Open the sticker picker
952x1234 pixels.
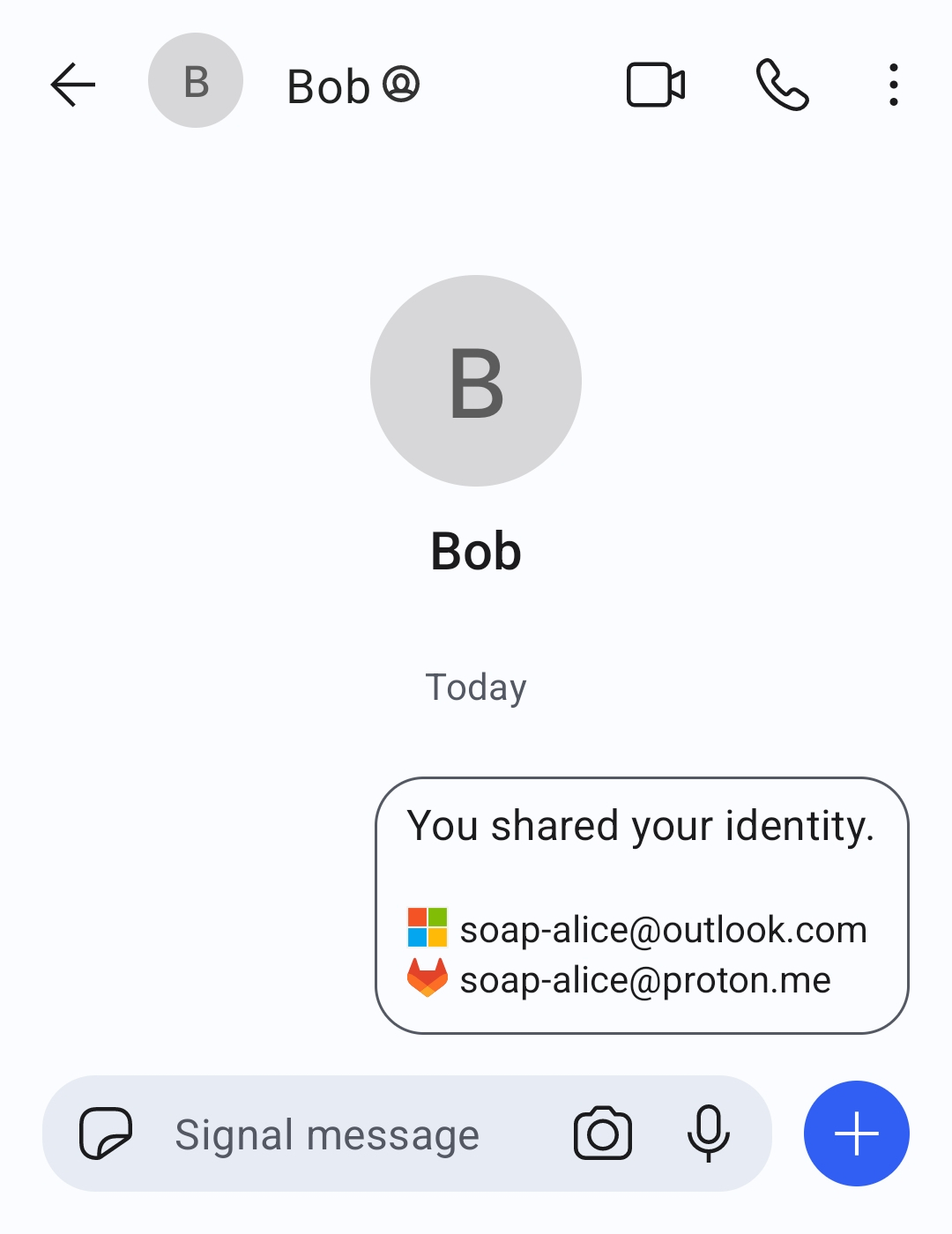106,1134
